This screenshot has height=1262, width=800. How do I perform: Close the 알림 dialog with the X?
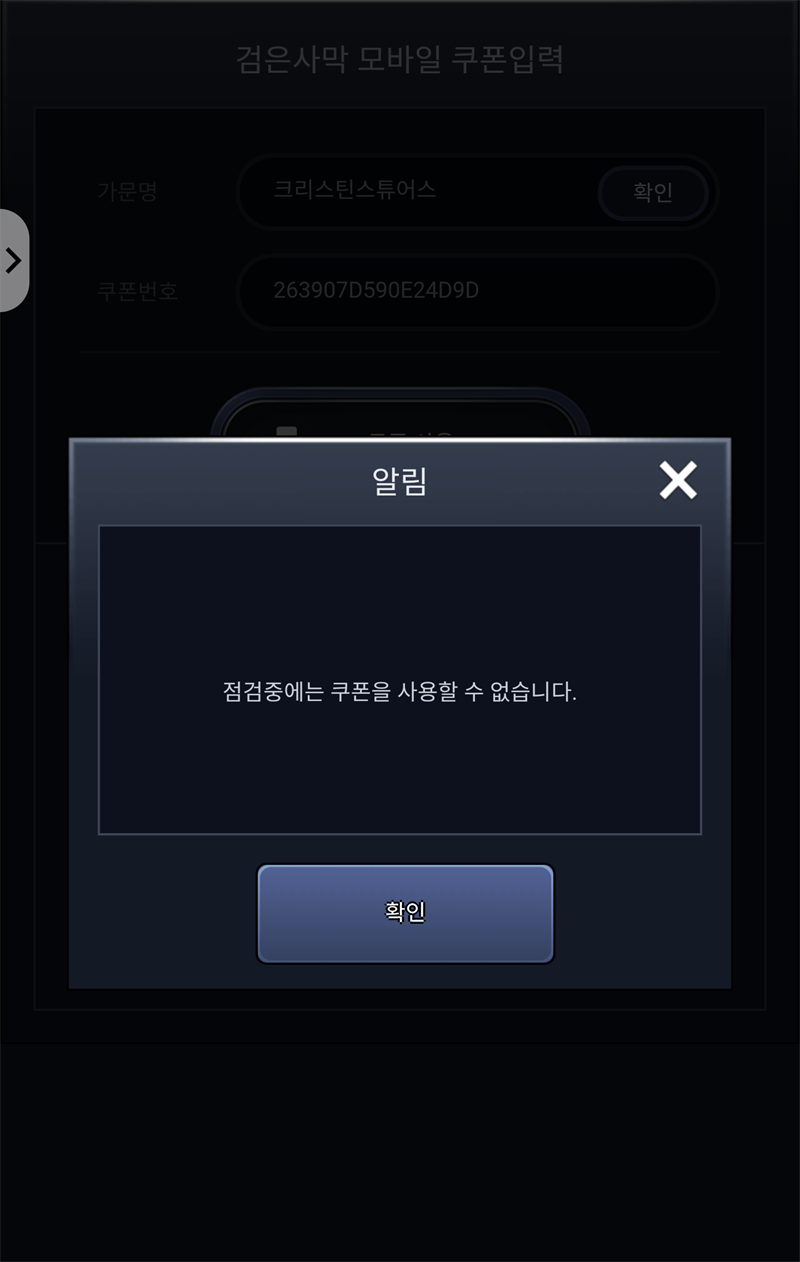pyautogui.click(x=677, y=481)
